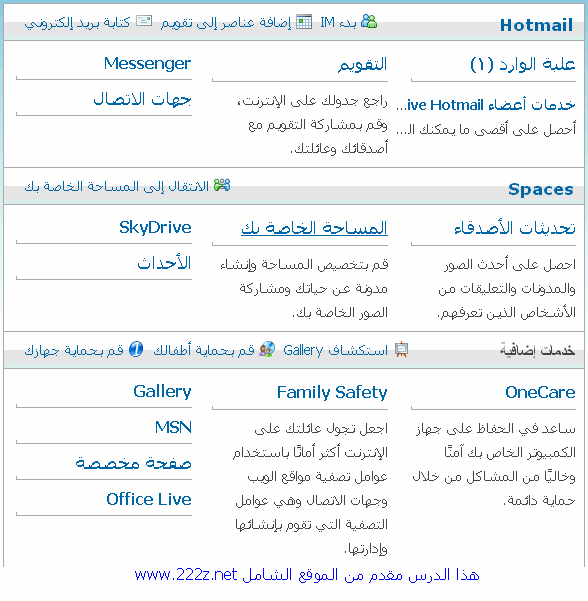Open the underlined المساحة الخاصة بك link
Image resolution: width=588 pixels, height=601 pixels.
pos(314,228)
